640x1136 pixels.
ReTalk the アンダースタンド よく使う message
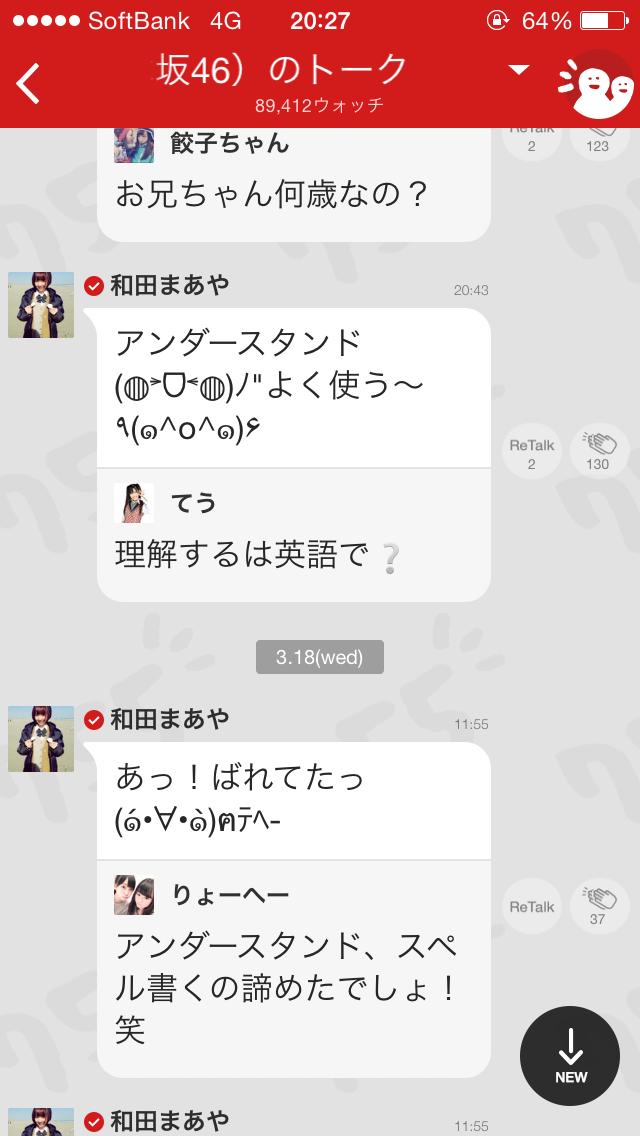pyautogui.click(x=532, y=452)
